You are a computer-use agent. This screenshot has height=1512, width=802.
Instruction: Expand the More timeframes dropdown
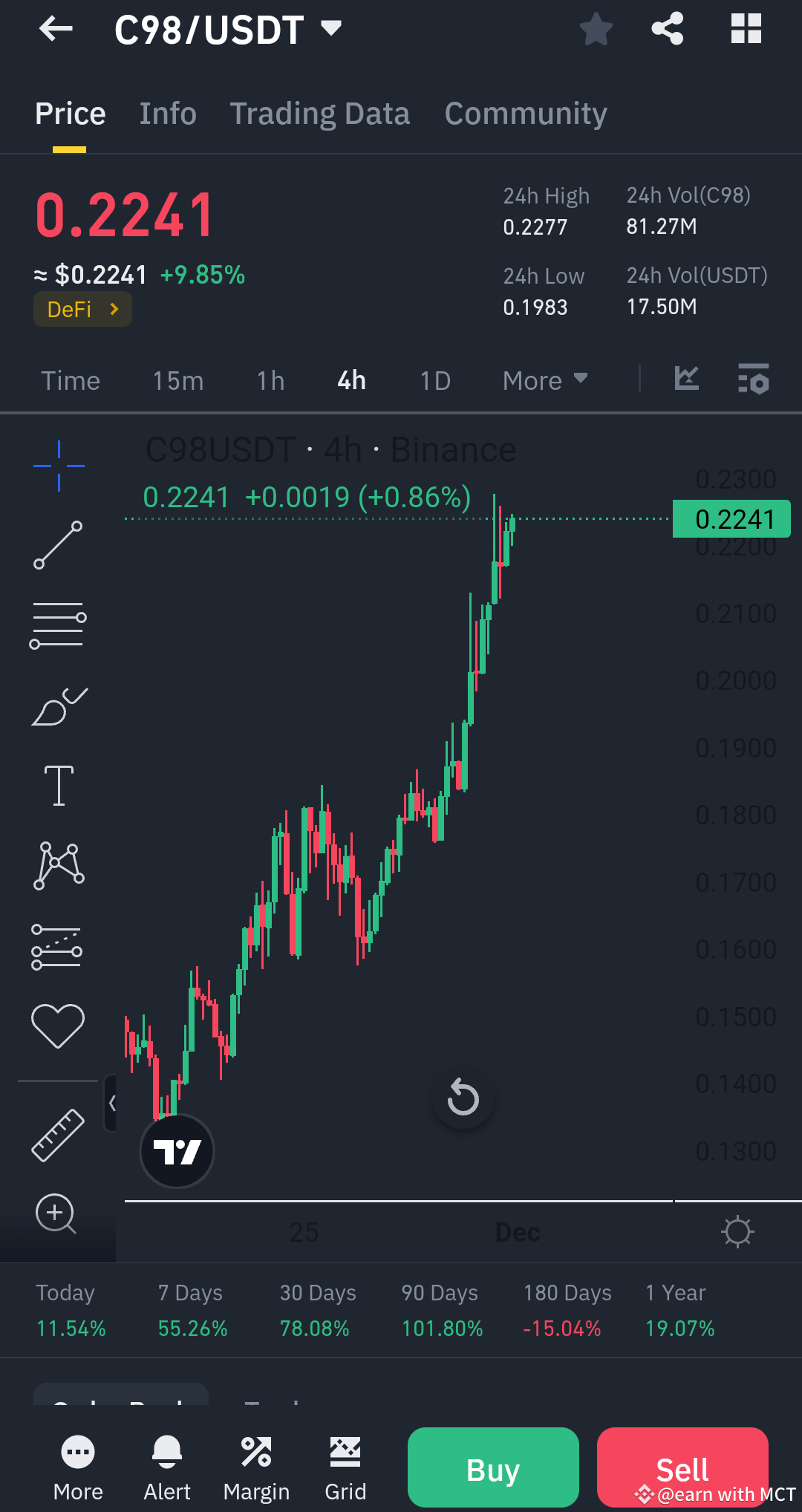[x=544, y=380]
